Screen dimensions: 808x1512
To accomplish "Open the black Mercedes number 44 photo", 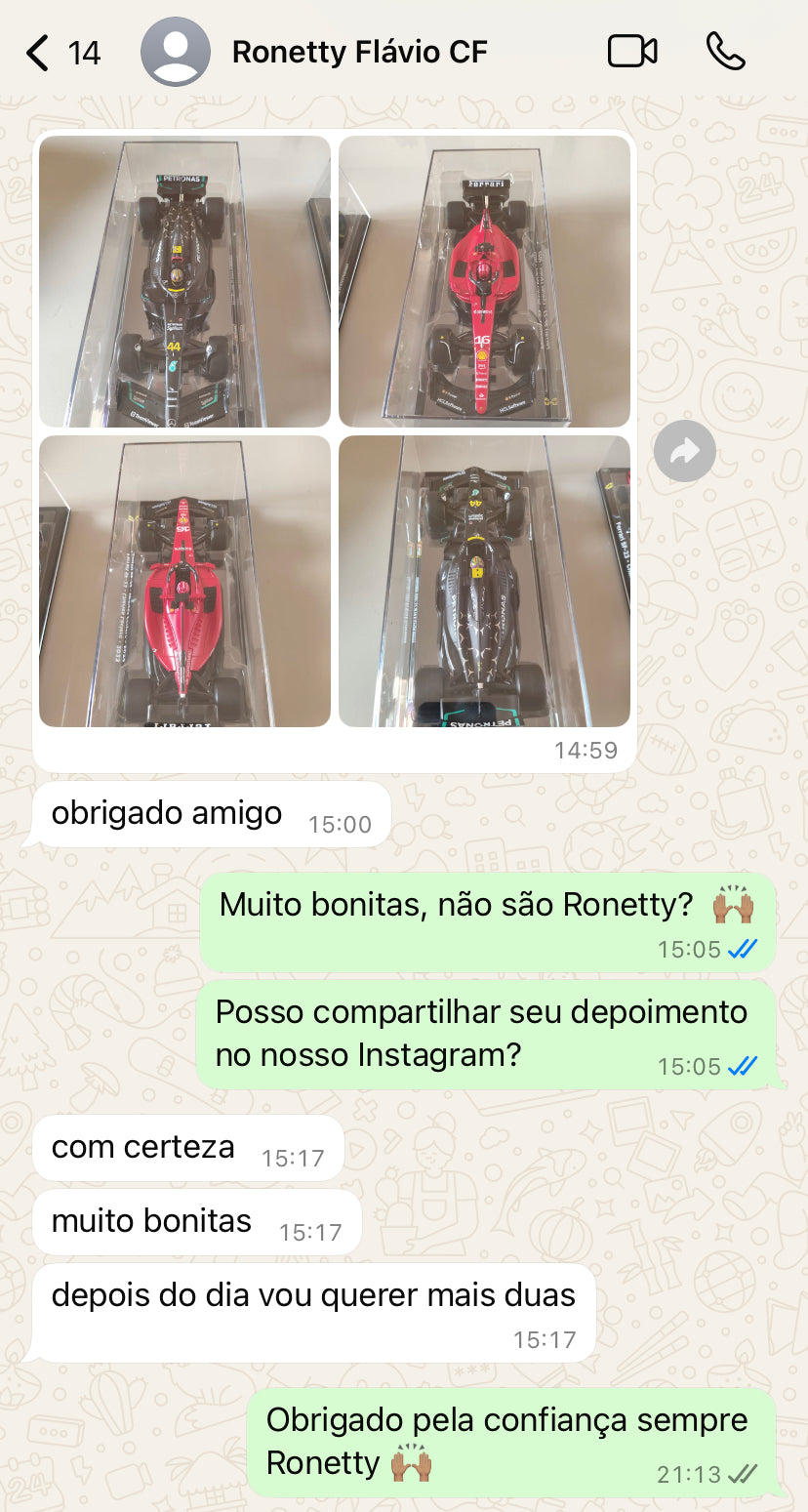I will (x=184, y=281).
